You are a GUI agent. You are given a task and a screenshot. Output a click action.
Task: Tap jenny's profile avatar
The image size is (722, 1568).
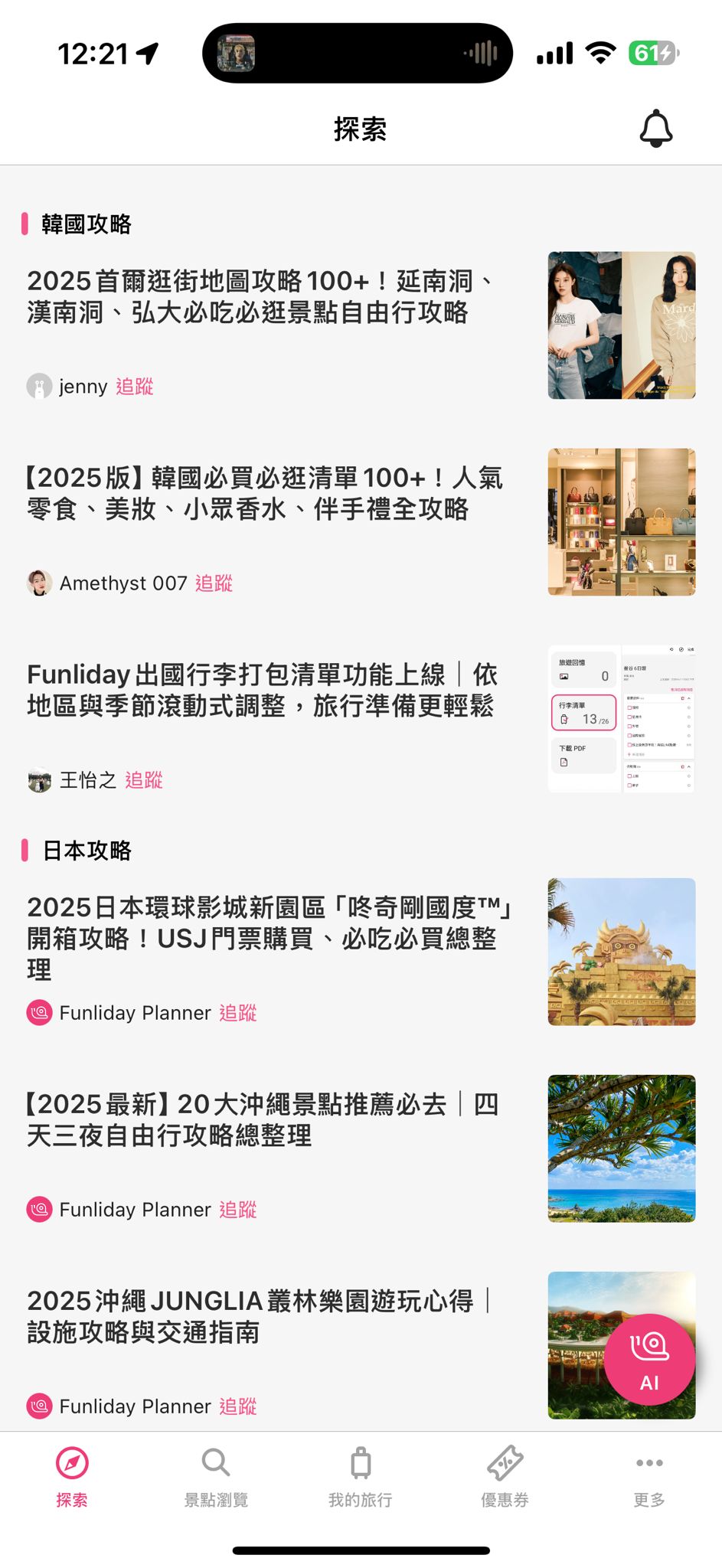coord(38,387)
